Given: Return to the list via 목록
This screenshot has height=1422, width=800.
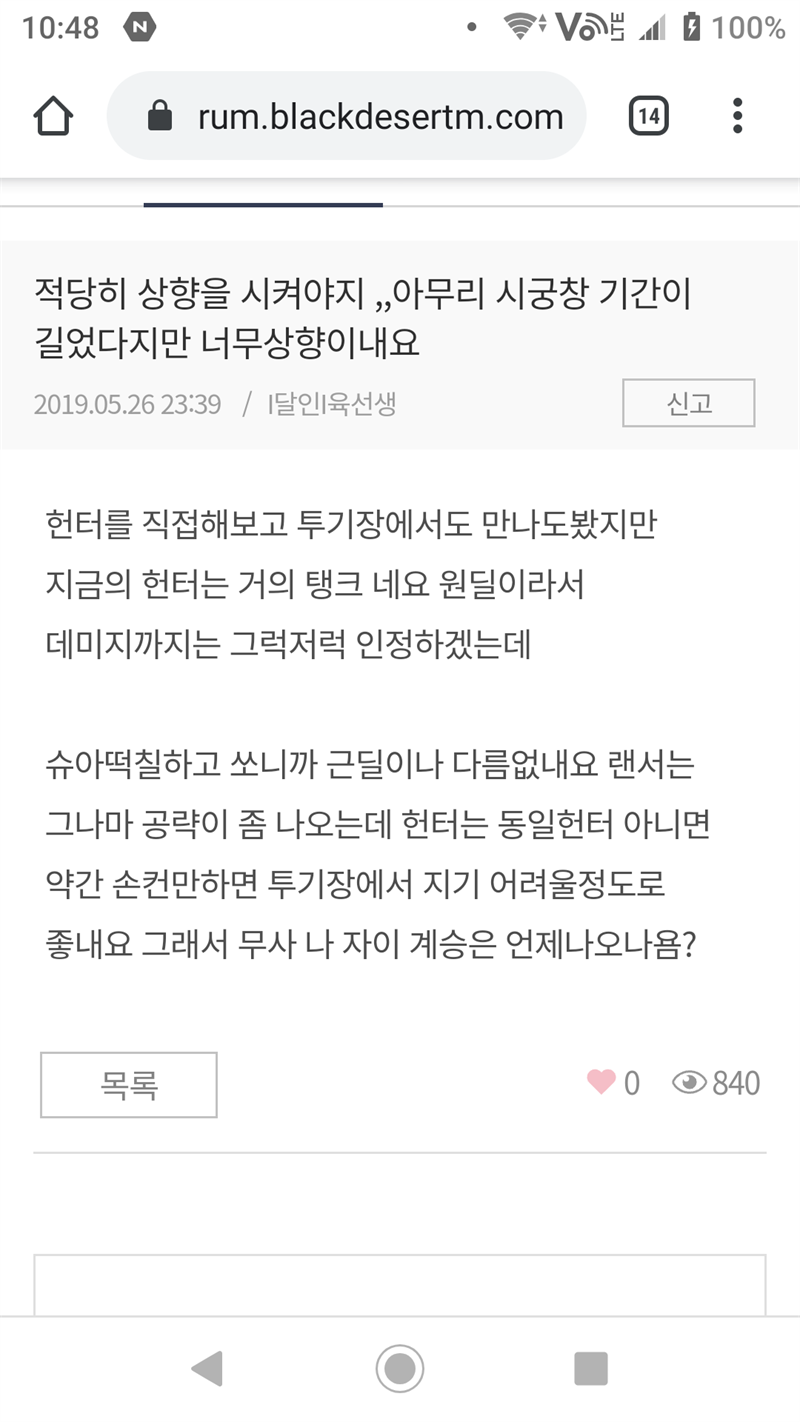Looking at the screenshot, I should [x=129, y=1084].
